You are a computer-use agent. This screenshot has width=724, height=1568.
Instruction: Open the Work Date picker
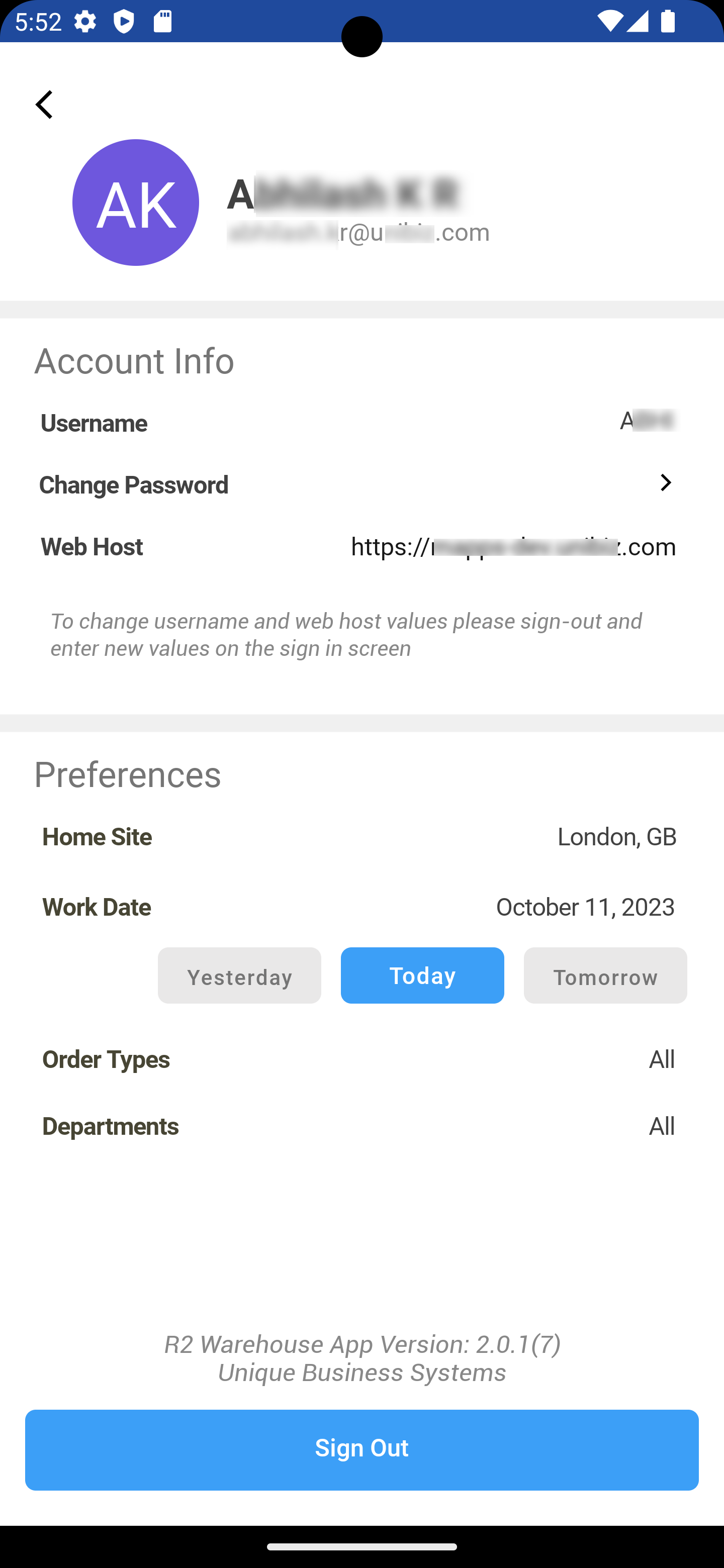pos(585,907)
